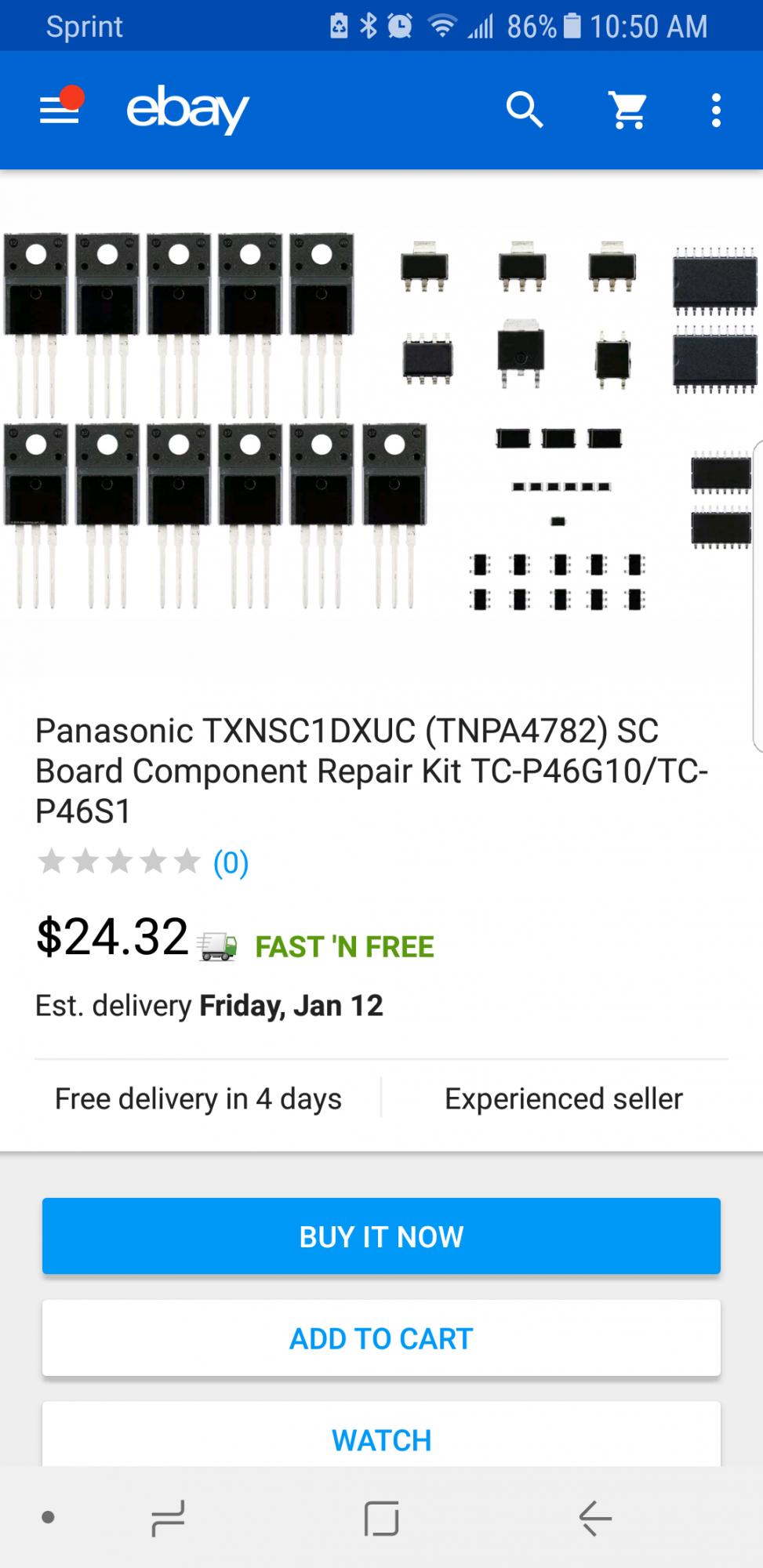Open the product reviews count (0)
Viewport: 763px width, 1568px height.
[x=231, y=862]
